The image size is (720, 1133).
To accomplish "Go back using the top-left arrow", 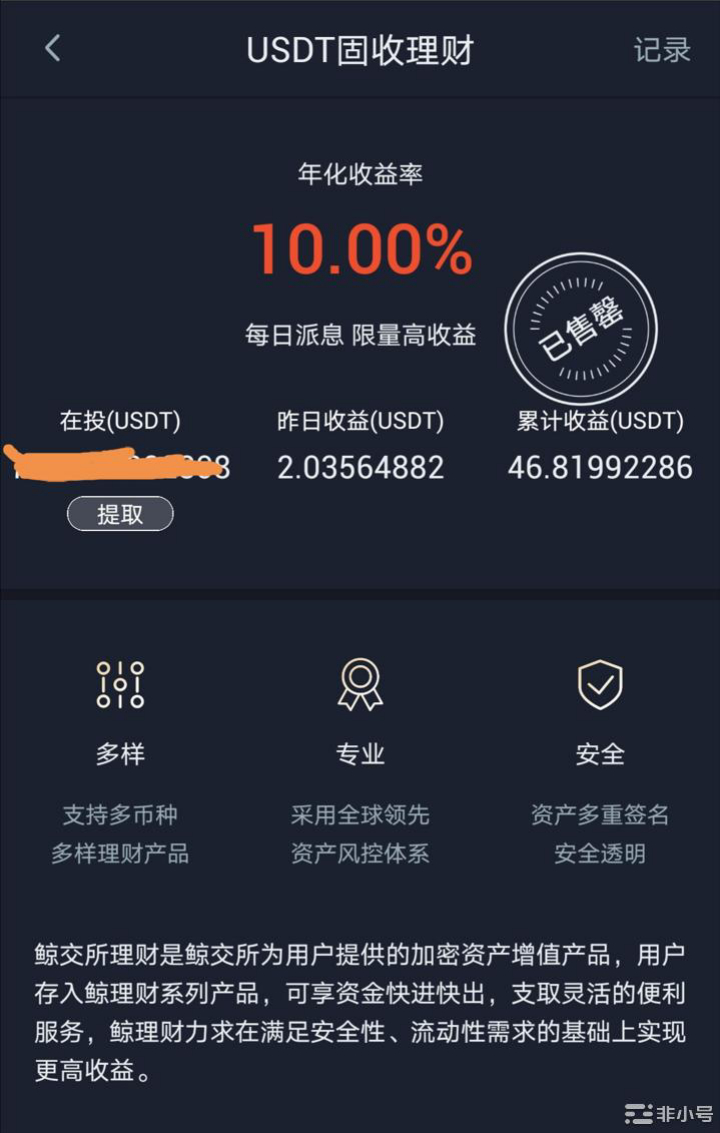I will point(53,48).
